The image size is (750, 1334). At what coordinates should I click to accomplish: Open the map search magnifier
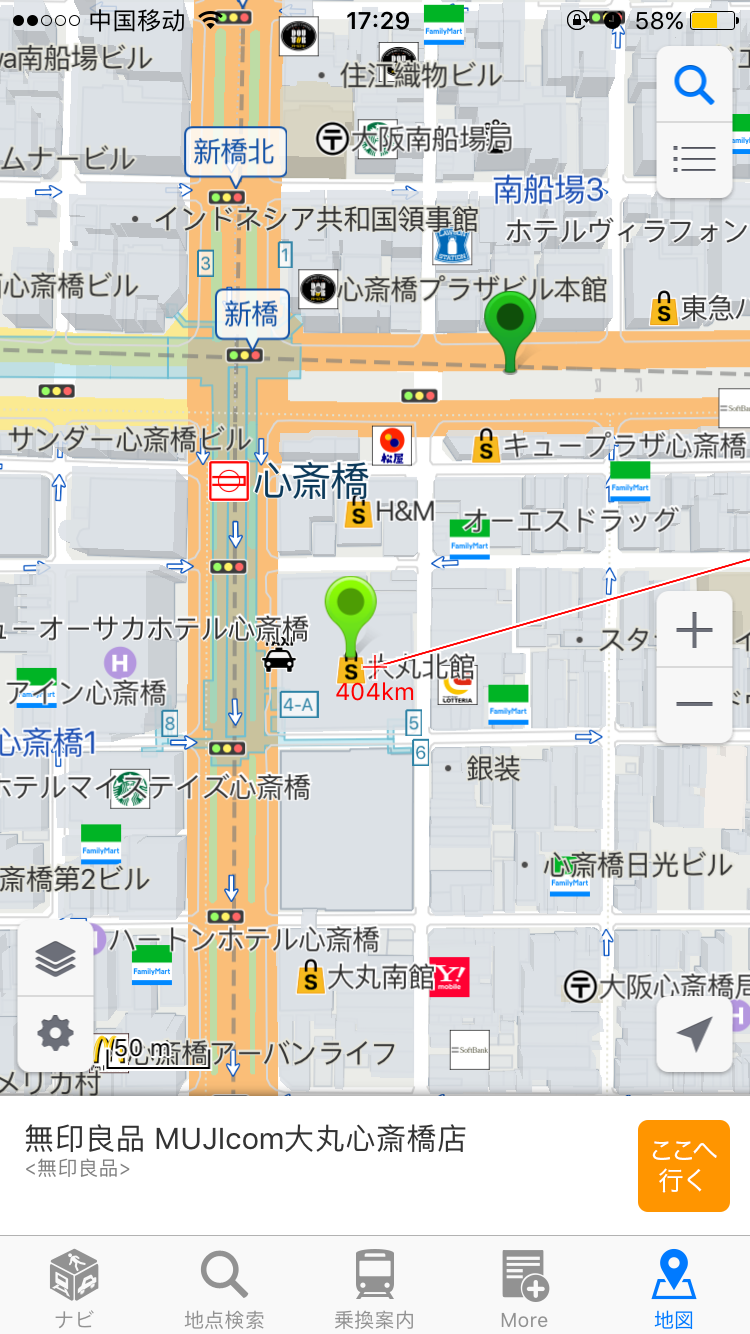(694, 84)
